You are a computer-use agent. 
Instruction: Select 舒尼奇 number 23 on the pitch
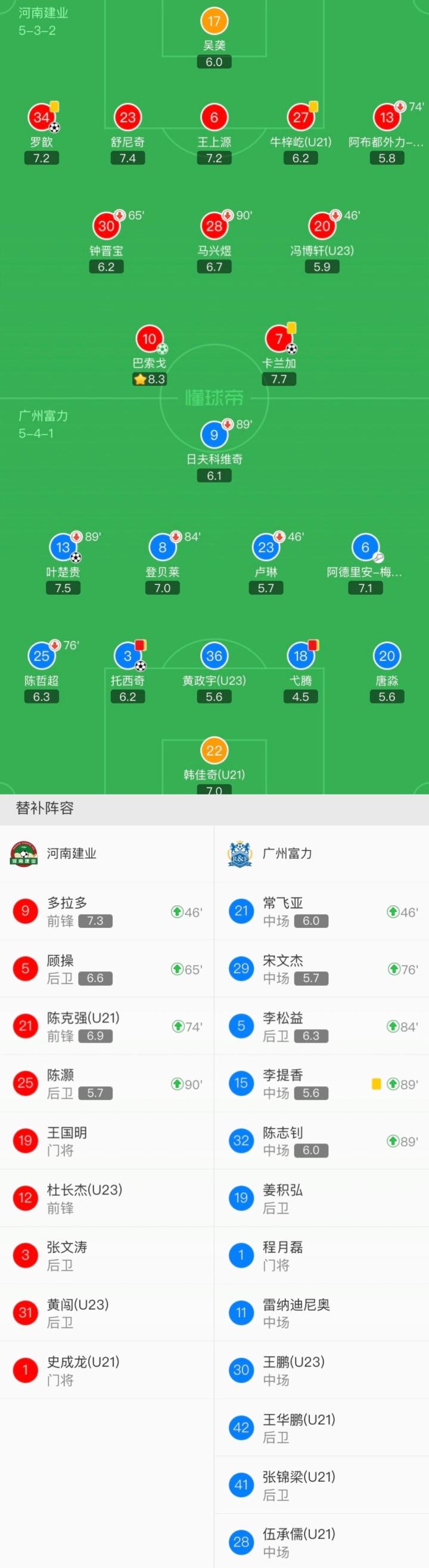[128, 118]
